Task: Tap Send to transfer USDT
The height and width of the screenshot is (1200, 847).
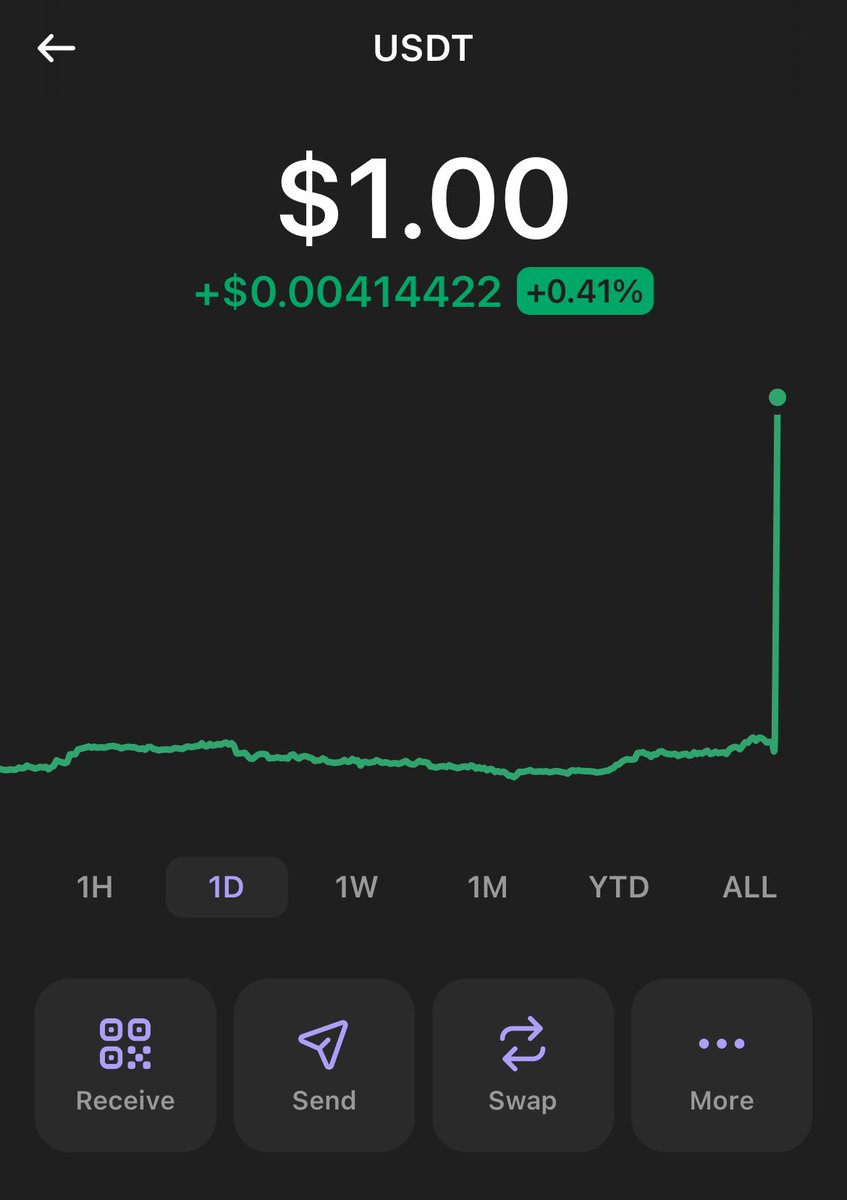Action: click(324, 1065)
